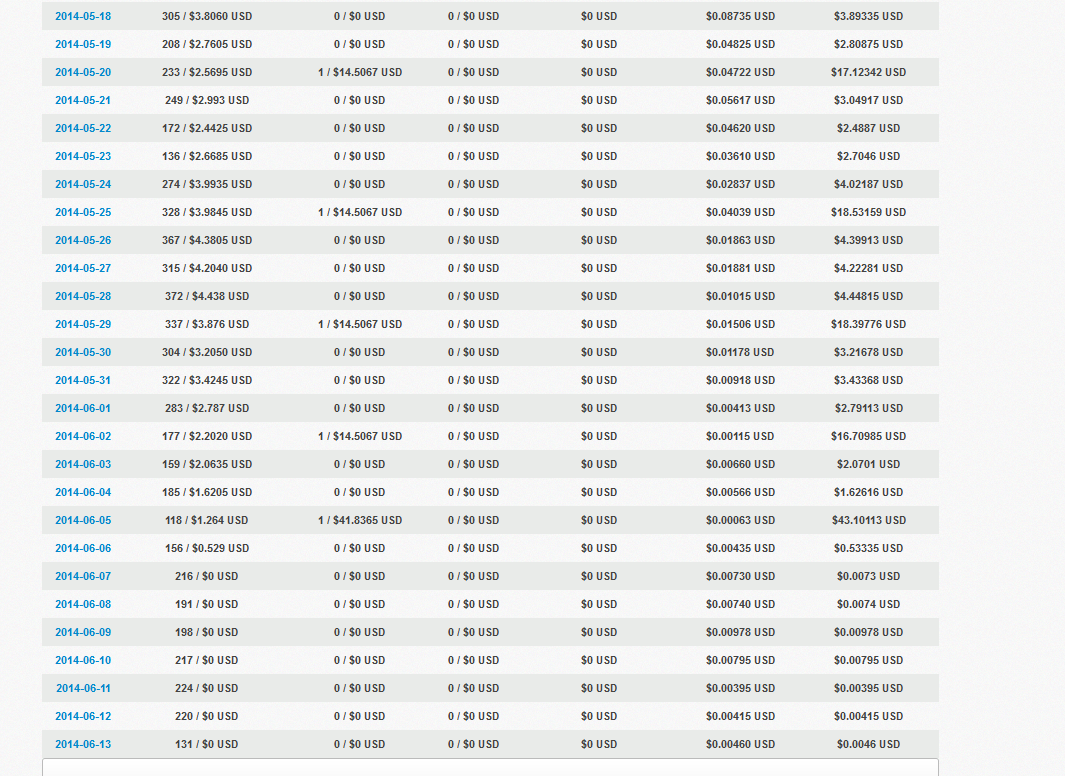View the 2014-06-04 entry
The image size is (1065, 776).
pos(83,492)
